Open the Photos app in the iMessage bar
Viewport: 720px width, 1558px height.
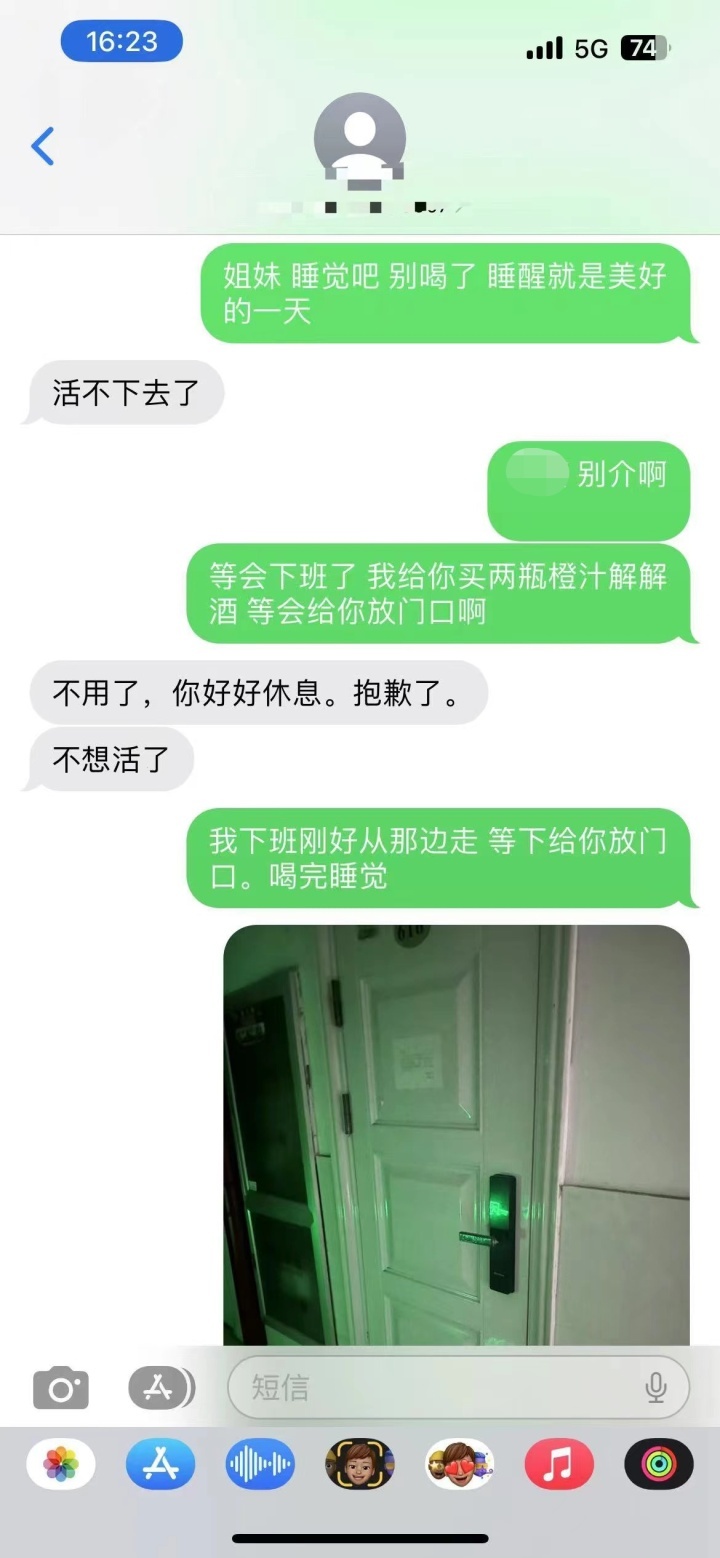(61, 1465)
